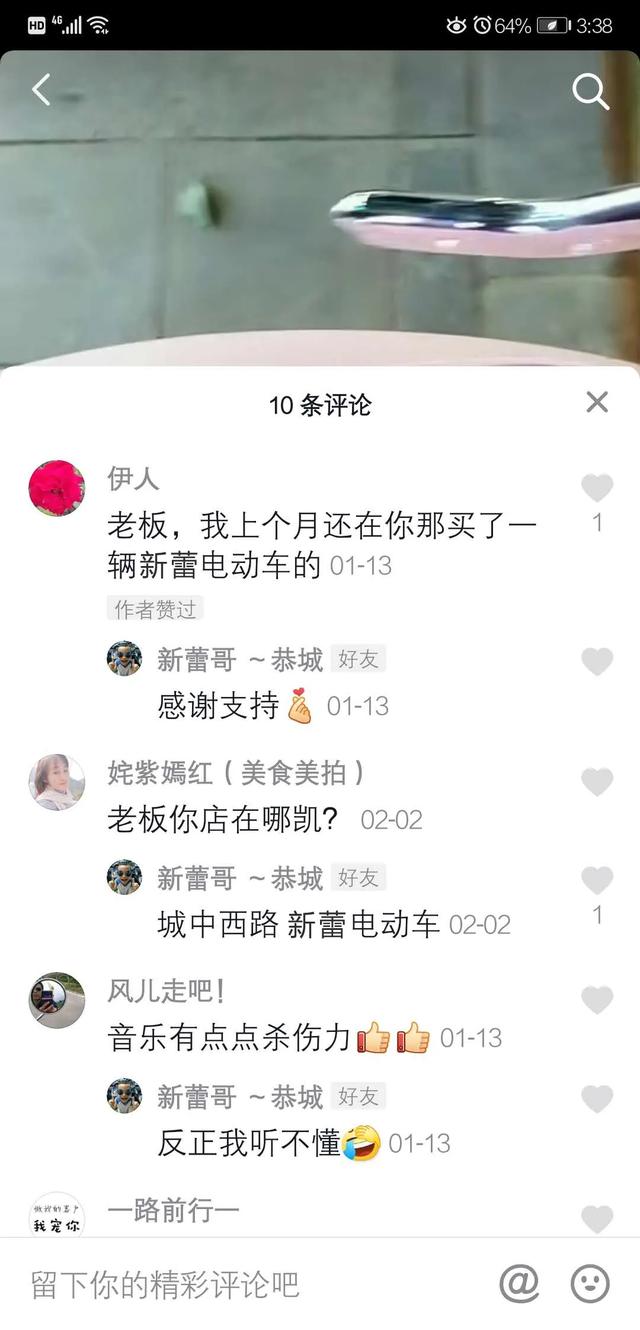Viewport: 640px width, 1330px height.
Task: Open 伊人's profile picture
Action: 57,488
